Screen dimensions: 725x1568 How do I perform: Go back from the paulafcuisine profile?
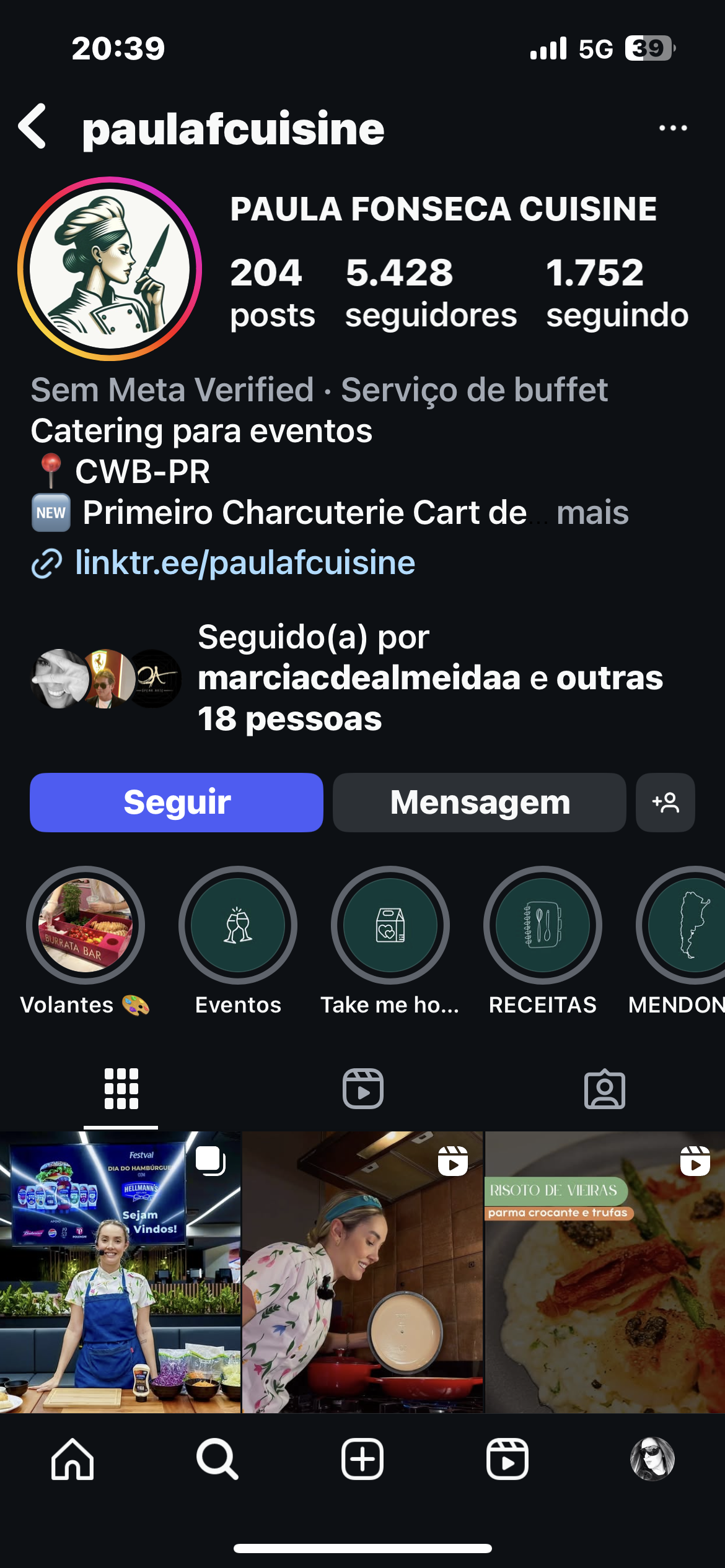point(33,127)
